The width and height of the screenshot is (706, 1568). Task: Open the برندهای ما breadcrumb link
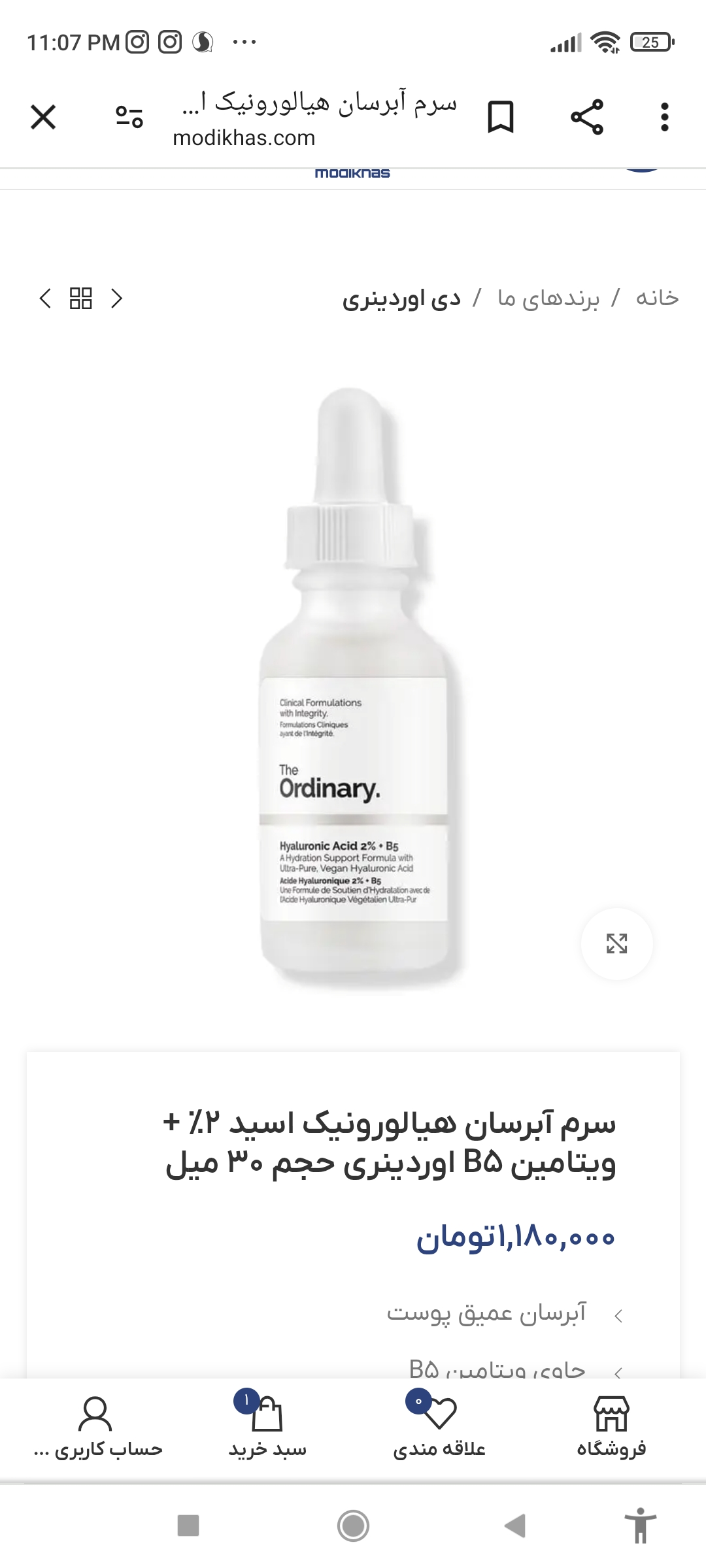(548, 298)
